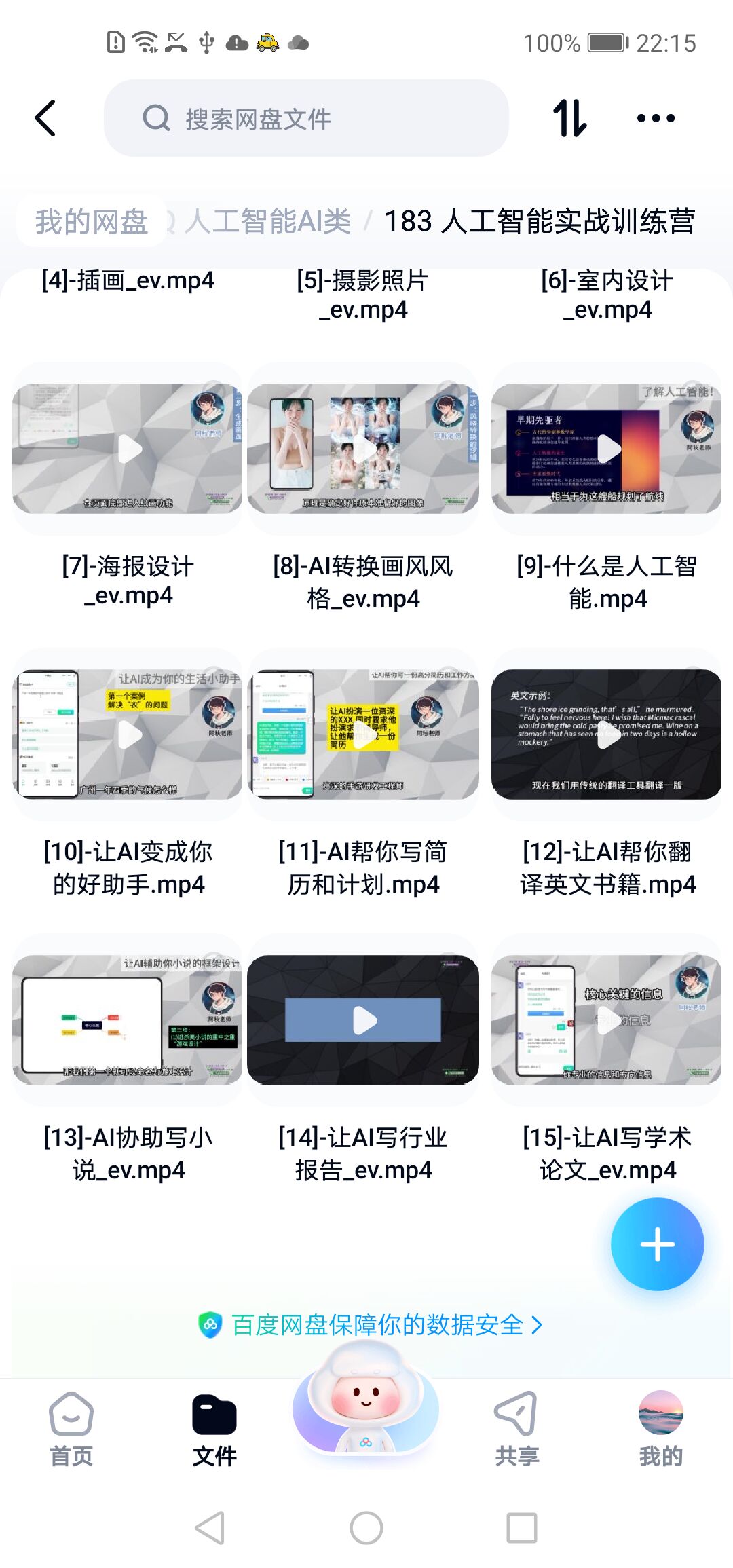Go to 我的网盘 in breadcrumb

coord(92,221)
